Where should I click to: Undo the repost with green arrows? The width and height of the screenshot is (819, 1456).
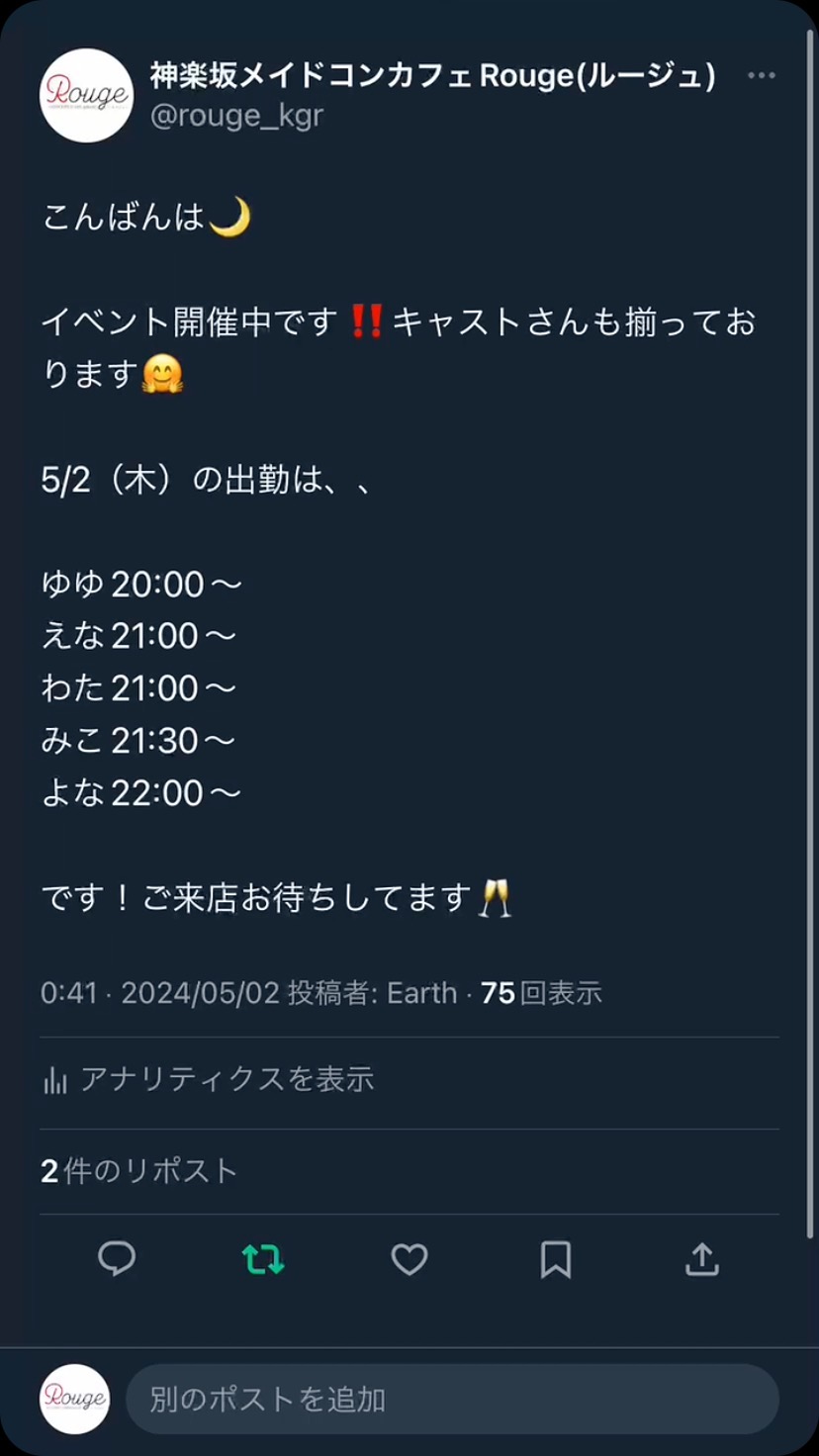tap(263, 1259)
